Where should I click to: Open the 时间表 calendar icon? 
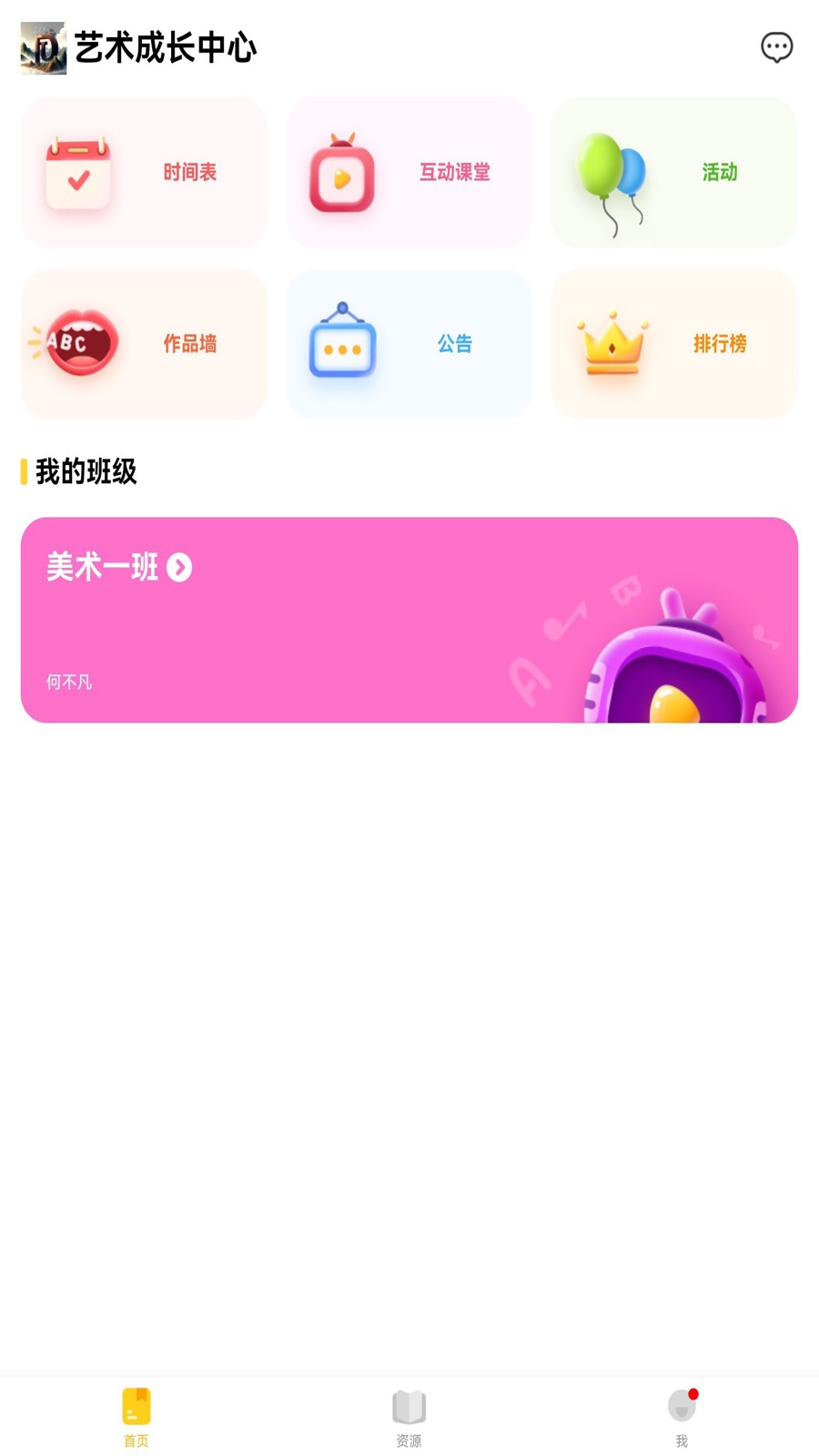[x=77, y=173]
